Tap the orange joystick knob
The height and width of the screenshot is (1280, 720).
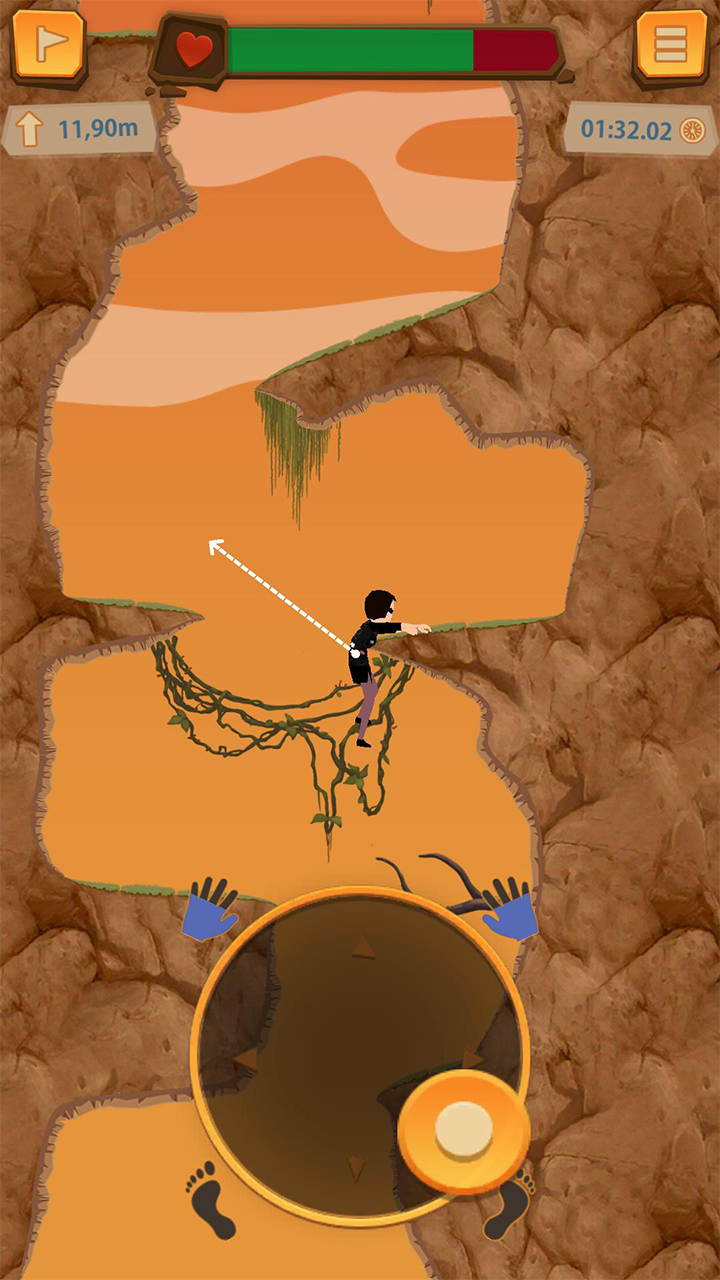463,1131
